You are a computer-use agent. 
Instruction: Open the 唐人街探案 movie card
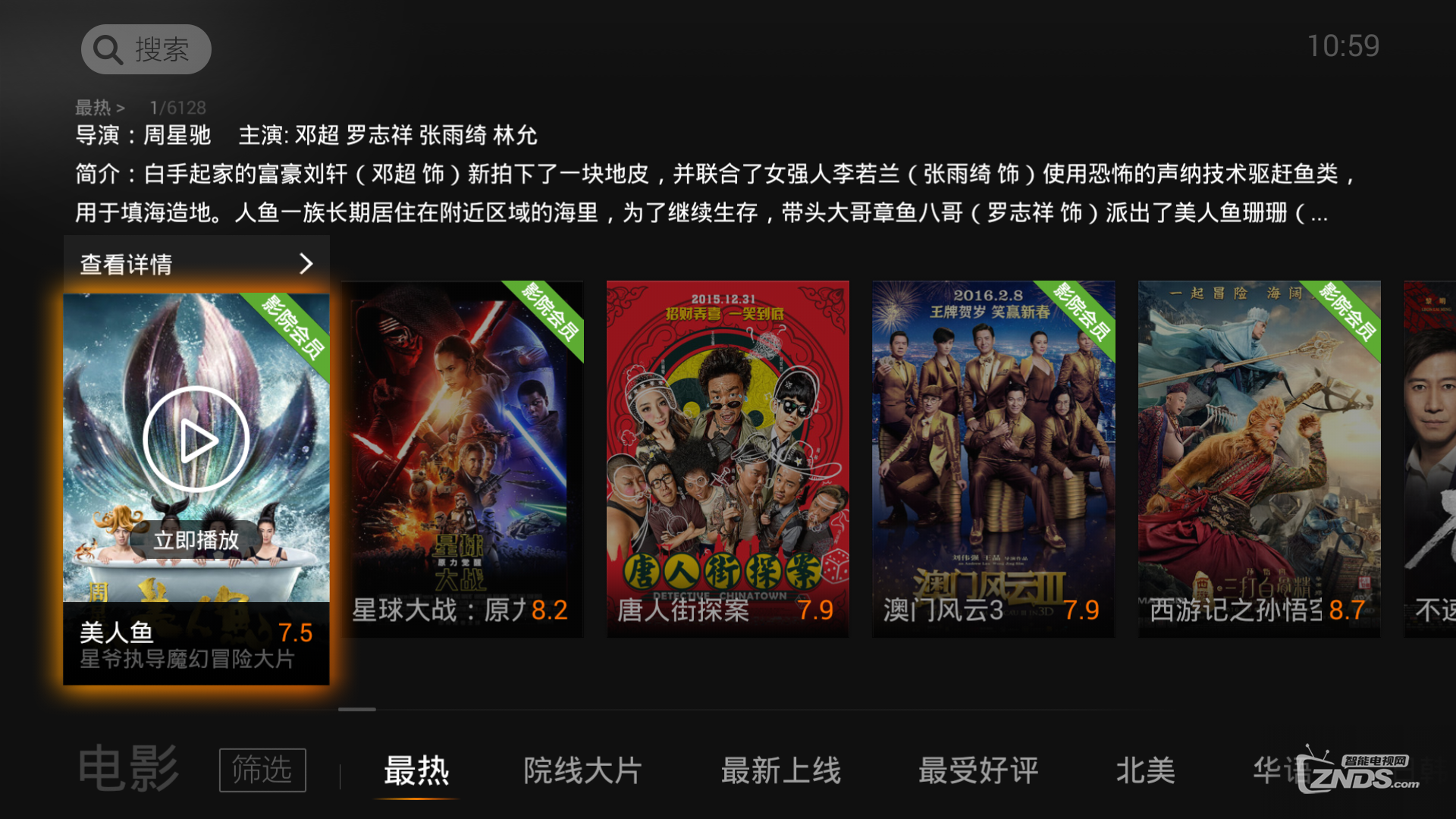click(727, 459)
